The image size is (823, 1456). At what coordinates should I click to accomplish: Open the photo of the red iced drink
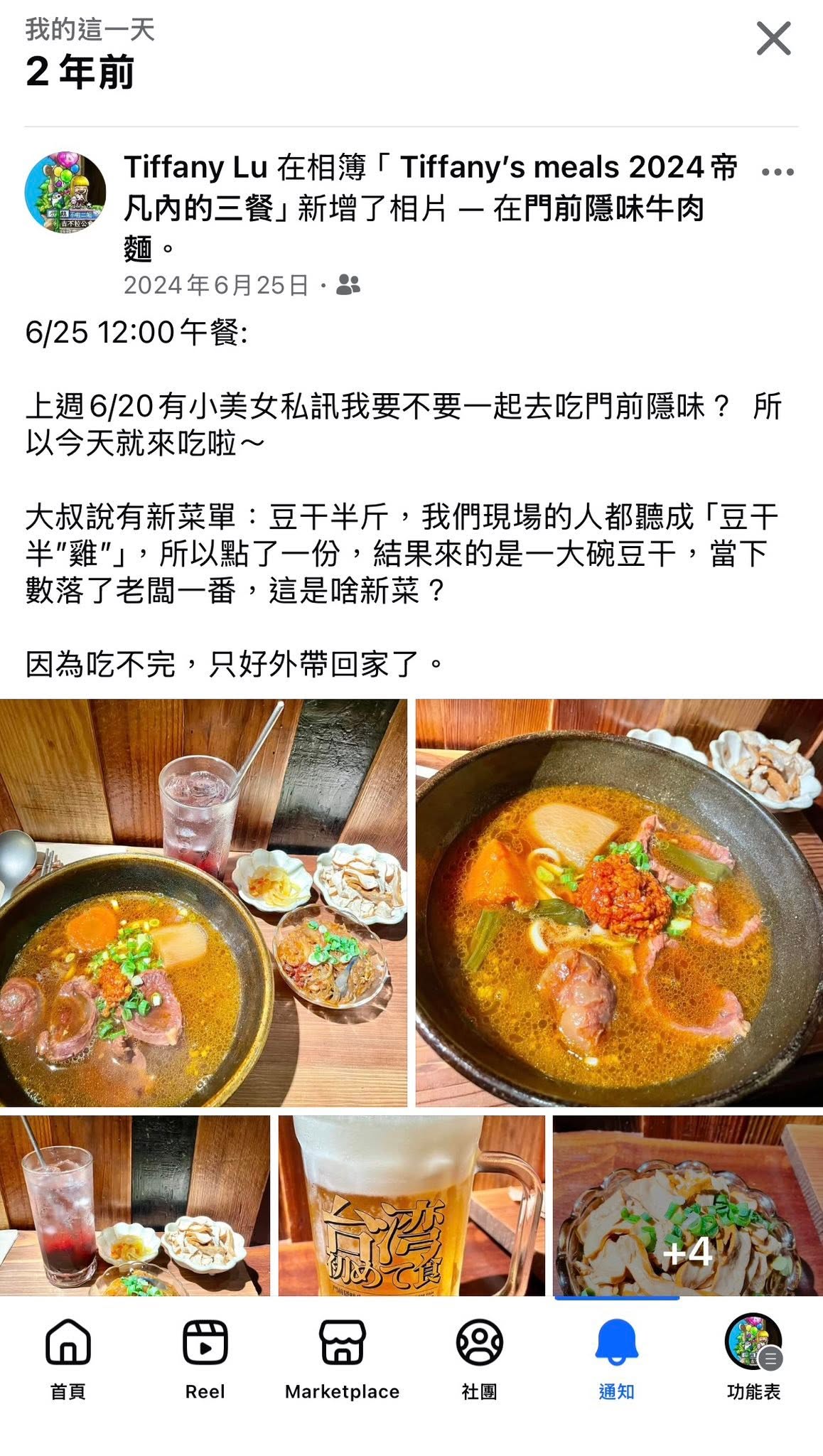pyautogui.click(x=135, y=1205)
